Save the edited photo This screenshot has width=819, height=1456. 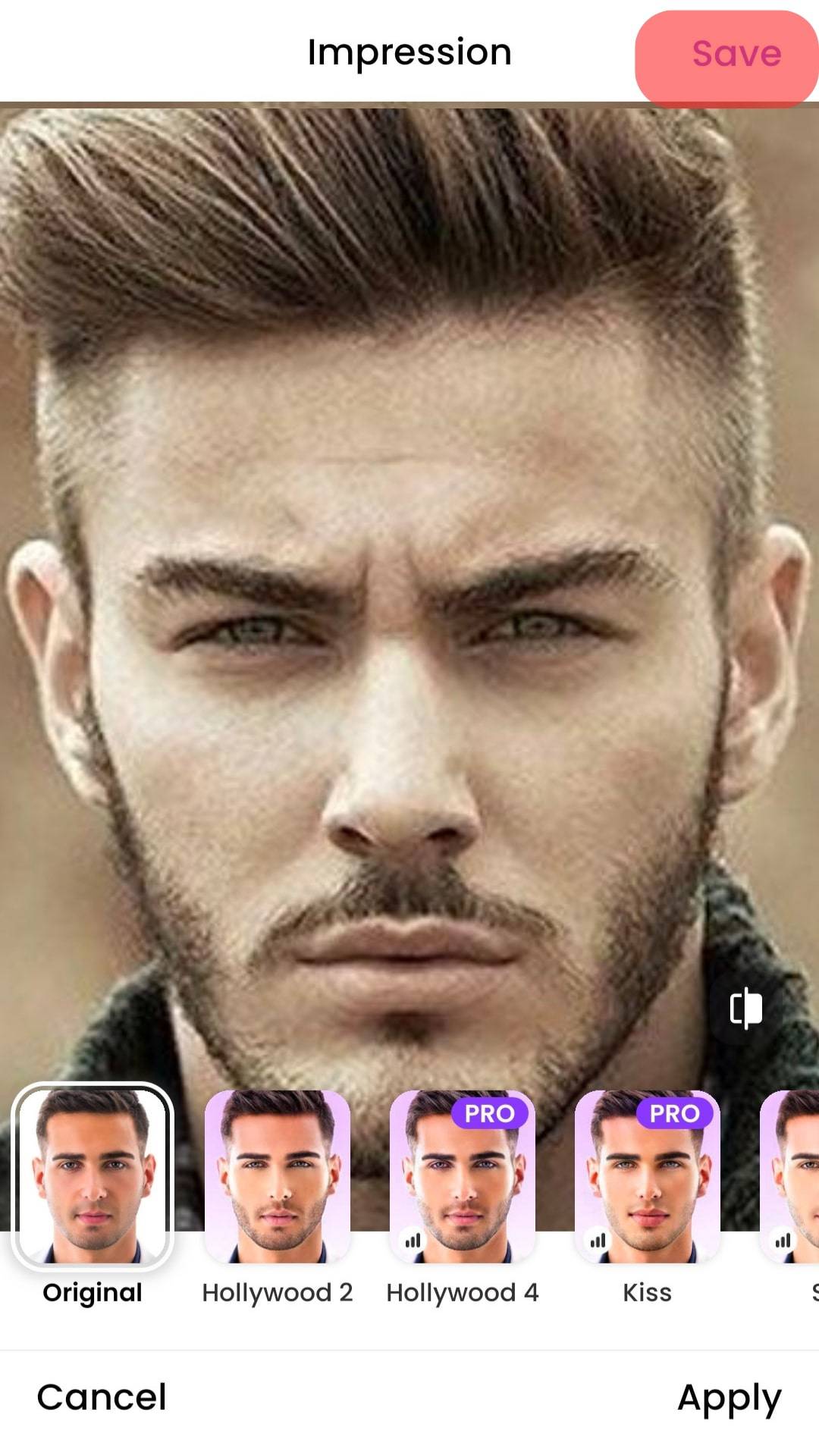726,55
